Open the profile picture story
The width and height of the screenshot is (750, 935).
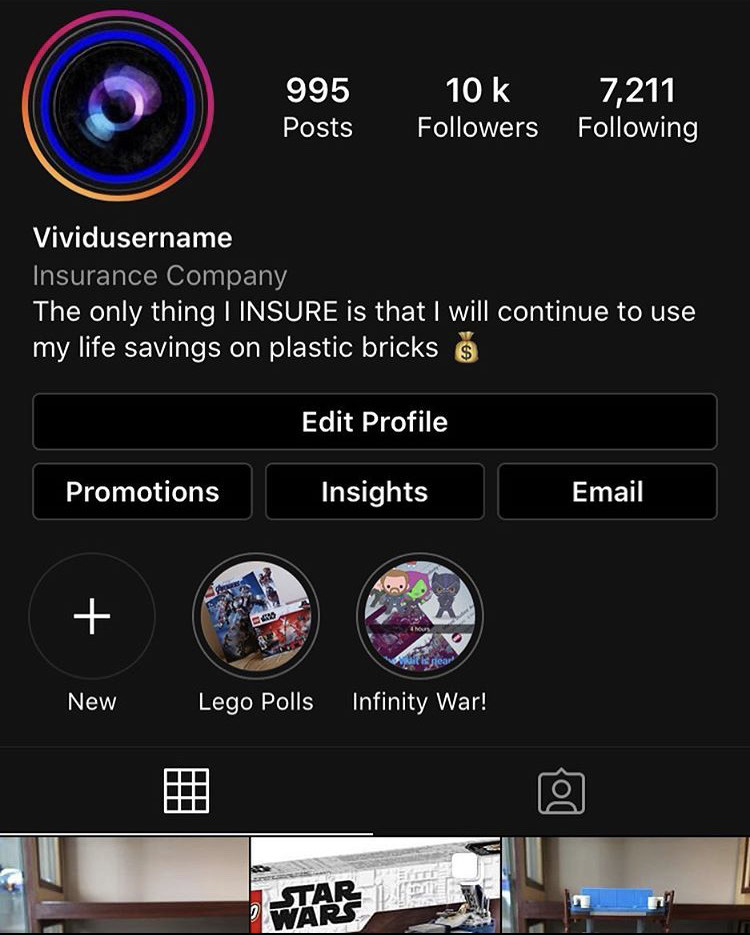[x=118, y=106]
